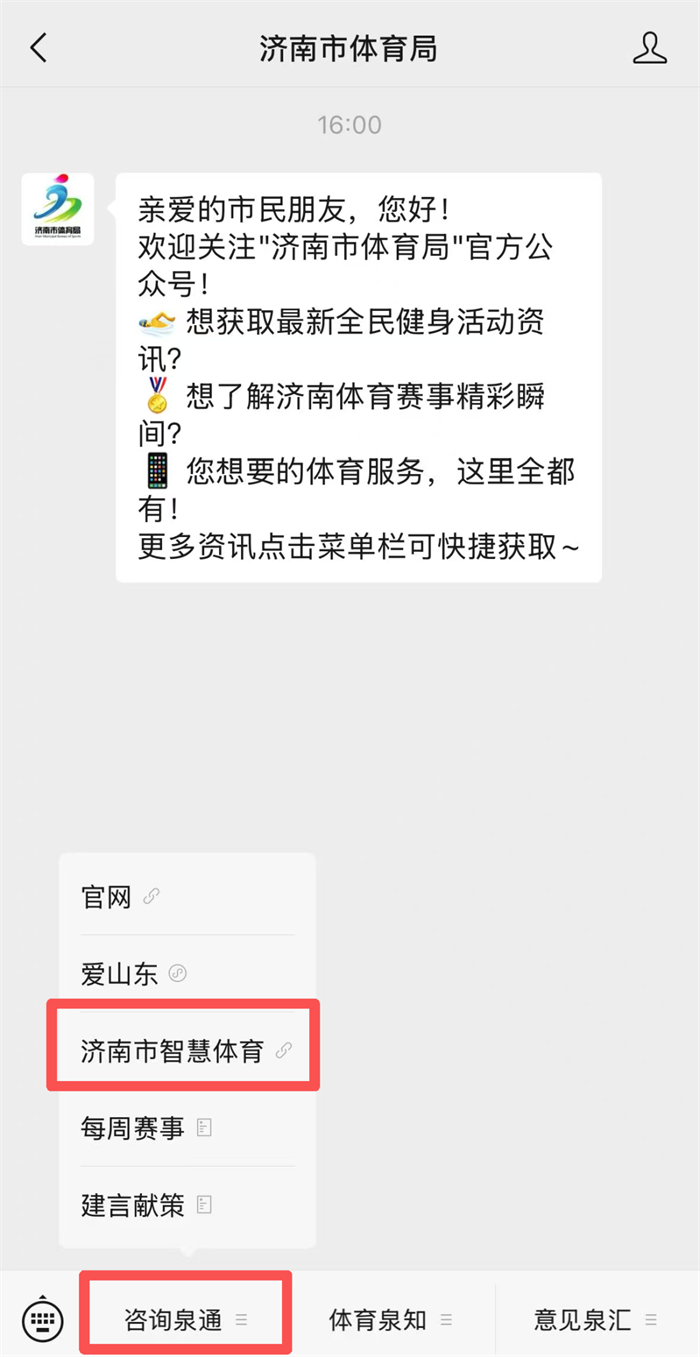Expand the 体育泉知 bottom menu
700x1357 pixels.
391,1320
